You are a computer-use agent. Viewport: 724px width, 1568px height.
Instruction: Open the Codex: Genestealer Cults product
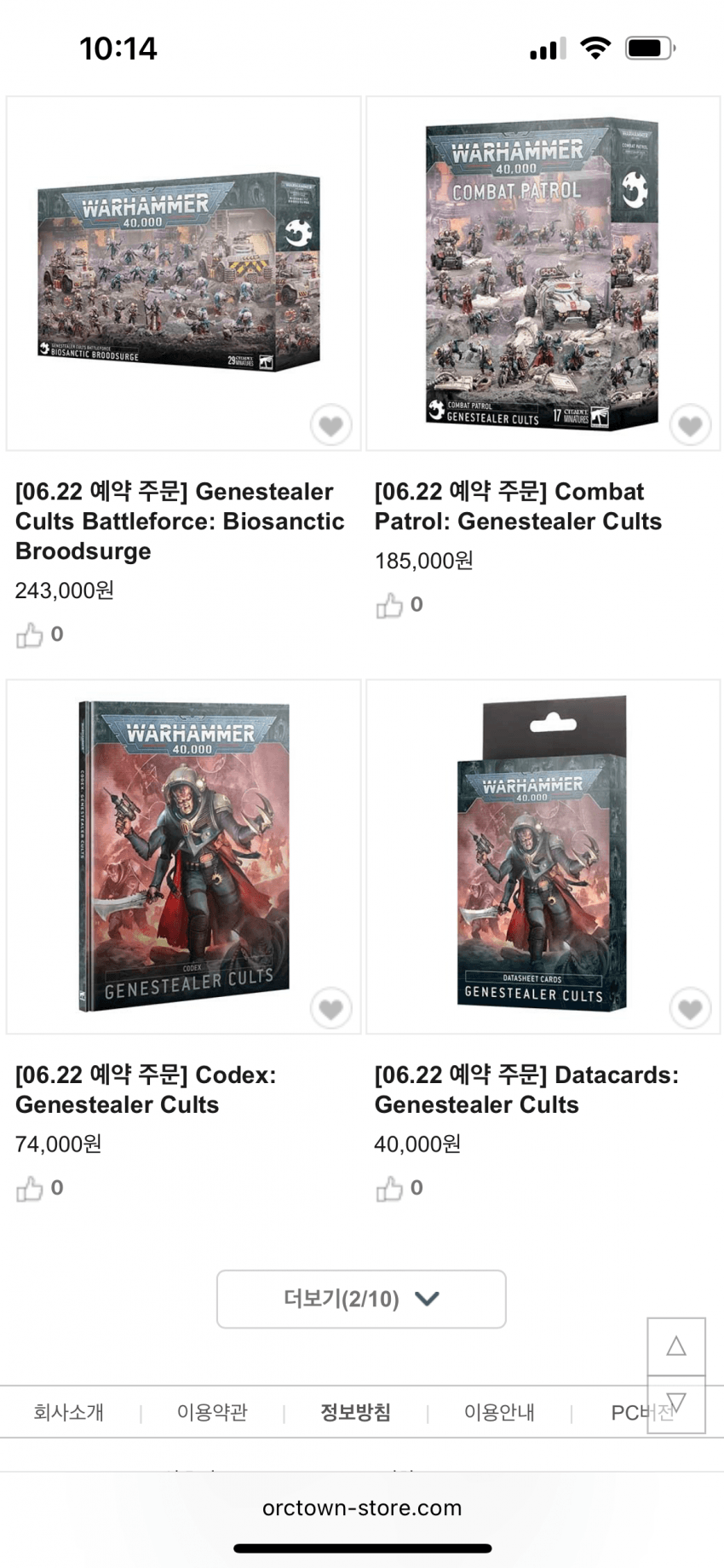click(183, 856)
